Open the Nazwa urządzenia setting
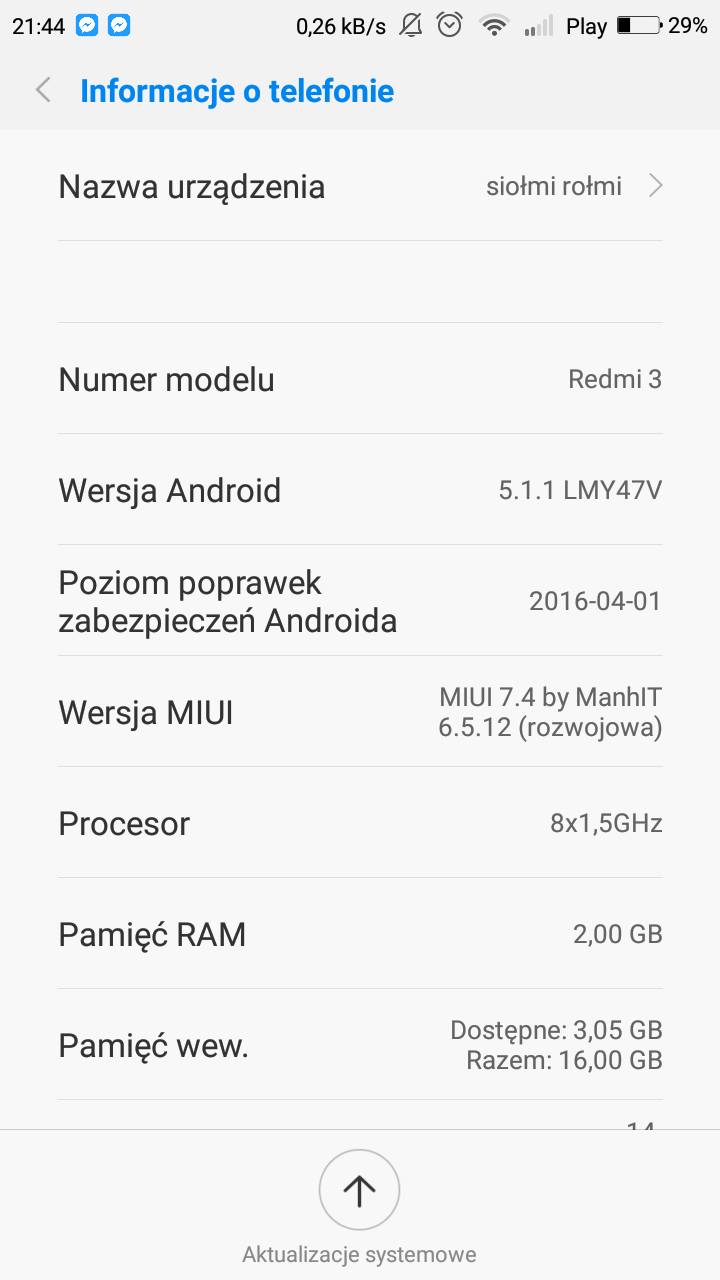The height and width of the screenshot is (1280, 720). pyautogui.click(x=360, y=187)
